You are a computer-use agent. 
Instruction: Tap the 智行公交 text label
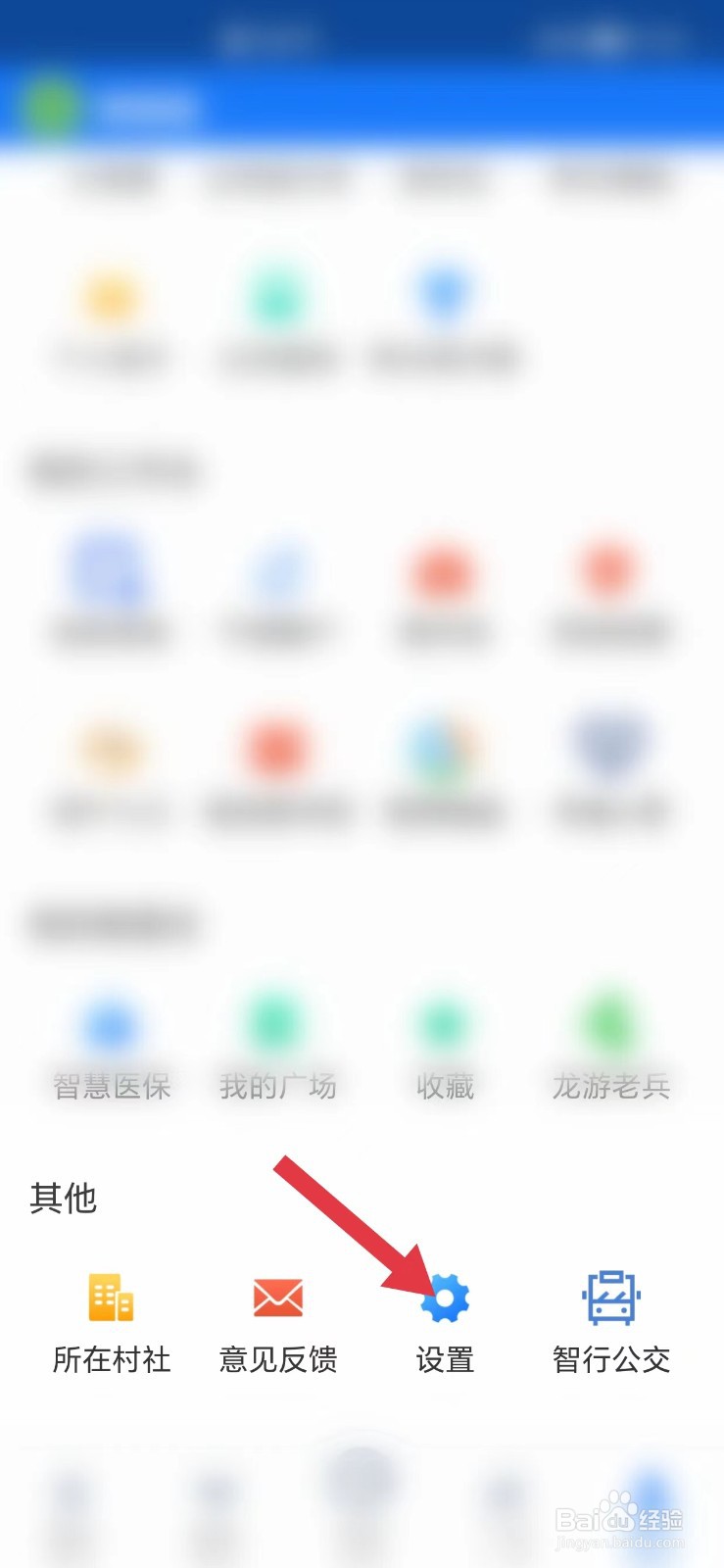(x=610, y=1360)
